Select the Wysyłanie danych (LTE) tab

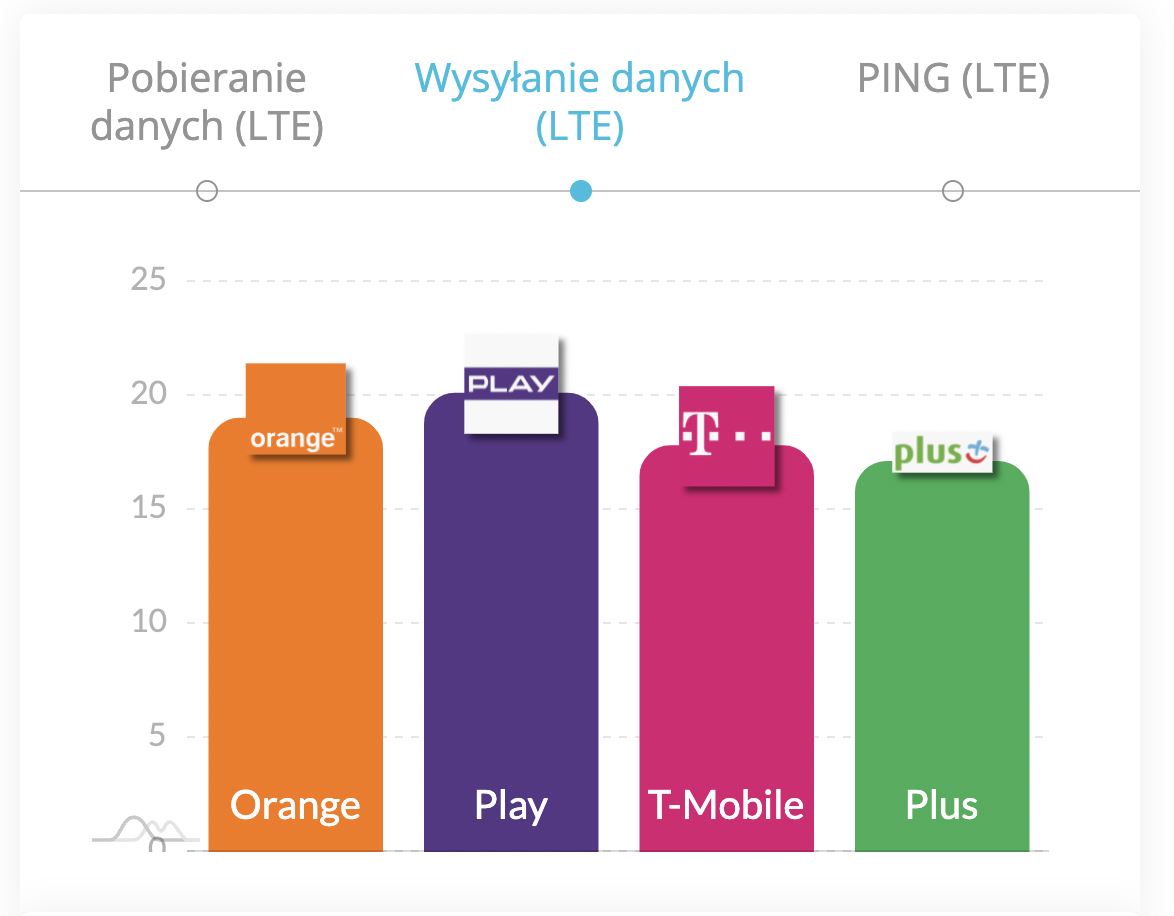580,102
